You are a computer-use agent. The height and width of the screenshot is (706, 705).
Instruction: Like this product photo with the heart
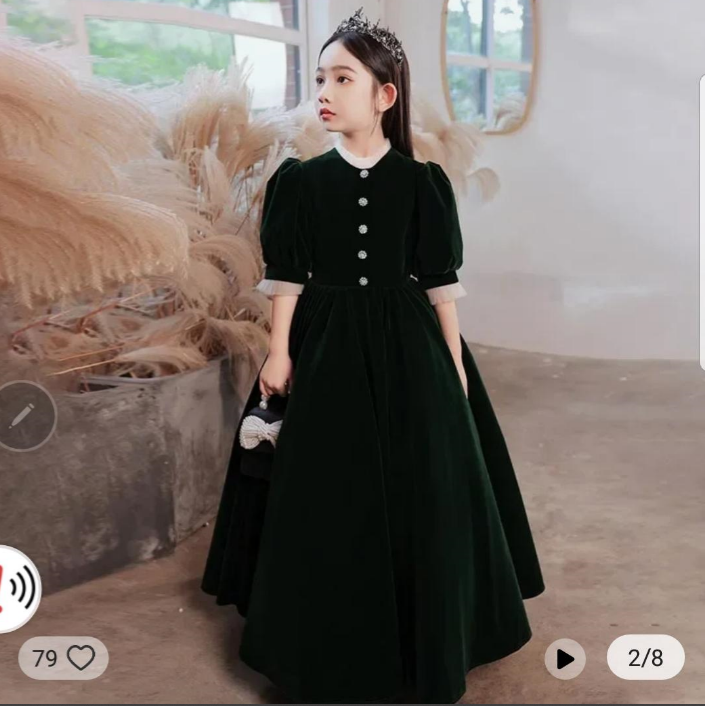80,658
